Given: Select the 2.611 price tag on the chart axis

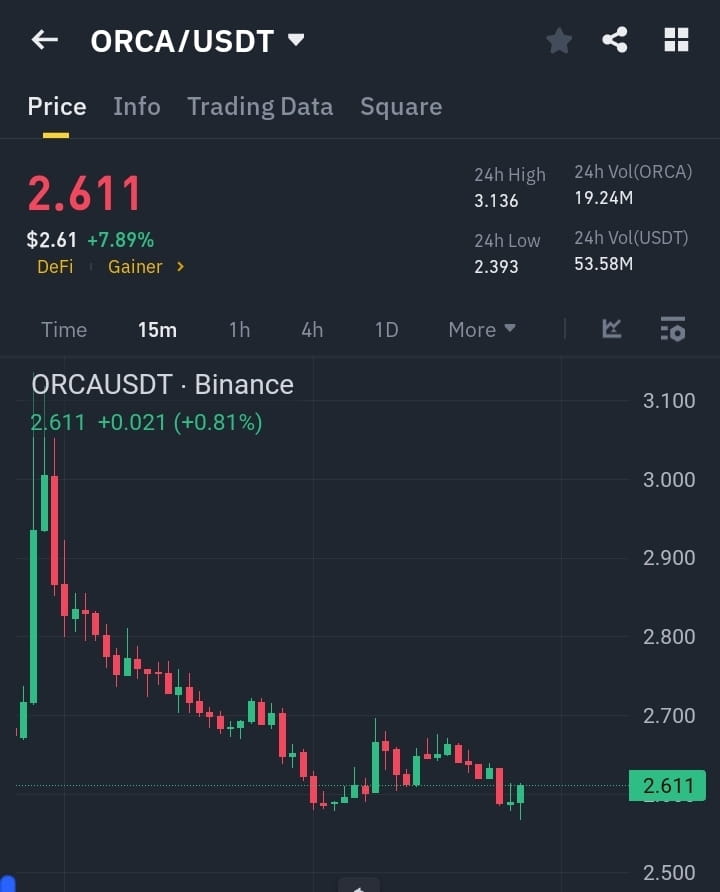Looking at the screenshot, I should pos(668,787).
